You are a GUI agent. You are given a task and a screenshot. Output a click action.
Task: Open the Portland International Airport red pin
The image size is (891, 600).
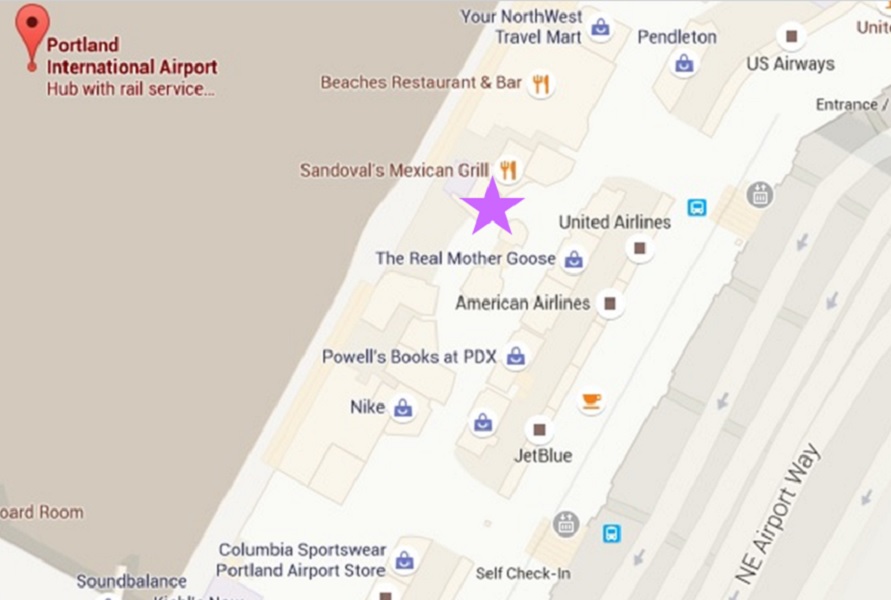(32, 30)
